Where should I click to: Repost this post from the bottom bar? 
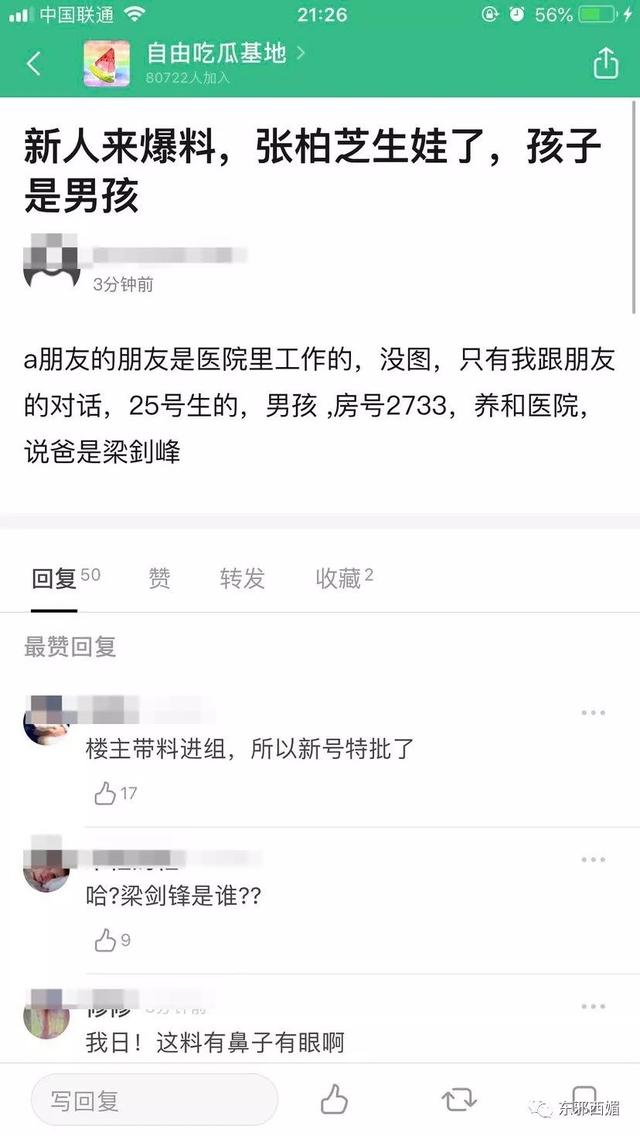459,1101
